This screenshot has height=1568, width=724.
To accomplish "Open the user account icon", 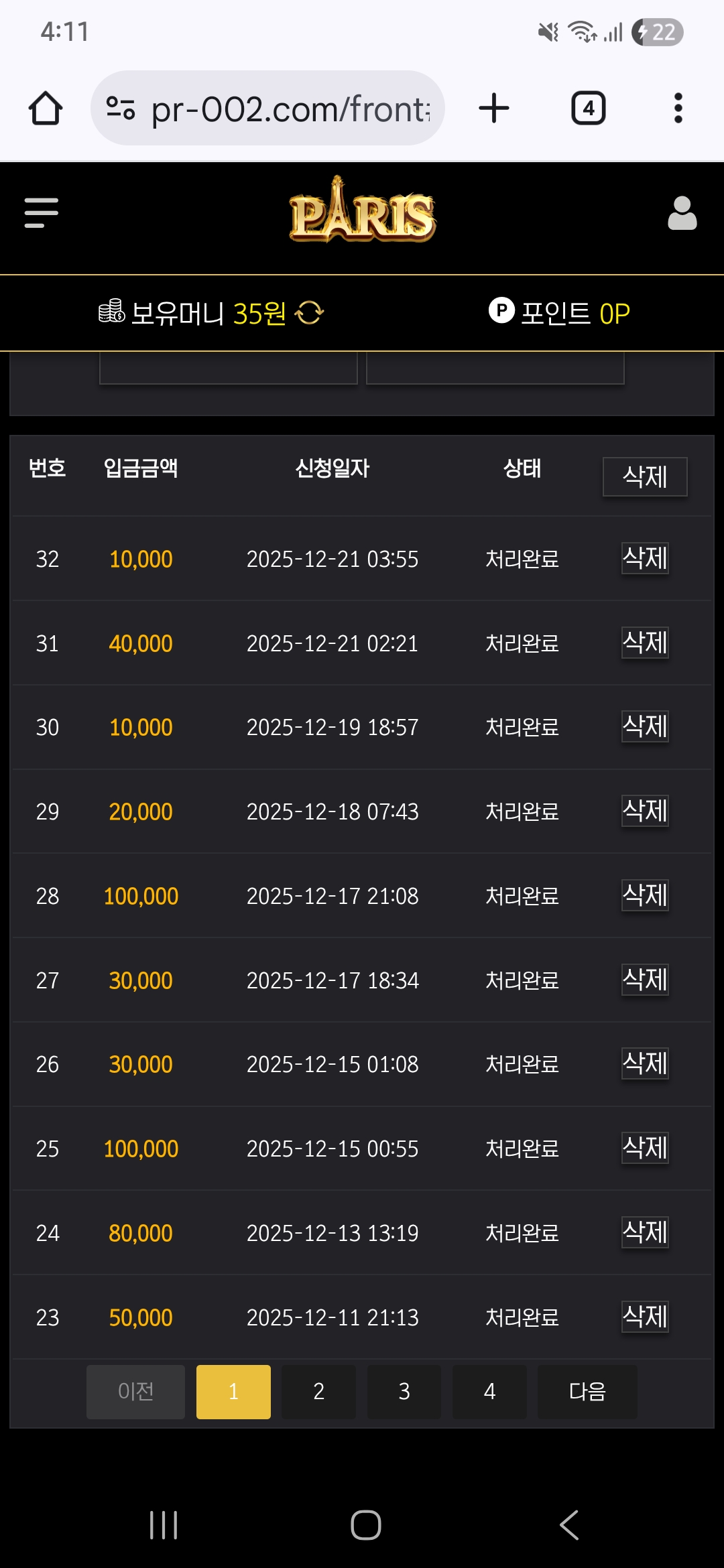I will (x=682, y=213).
